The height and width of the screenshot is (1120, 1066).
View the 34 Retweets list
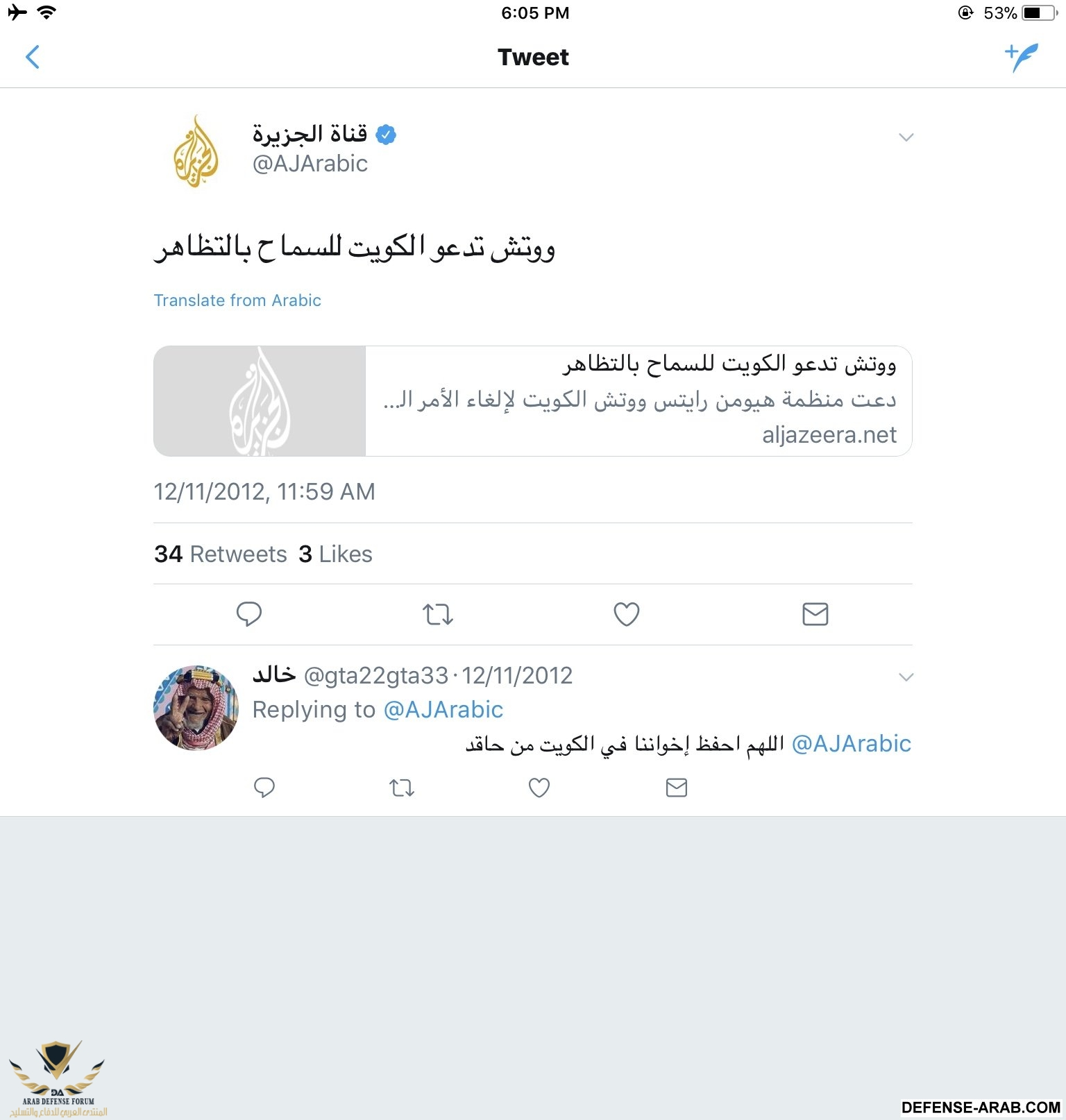221,554
